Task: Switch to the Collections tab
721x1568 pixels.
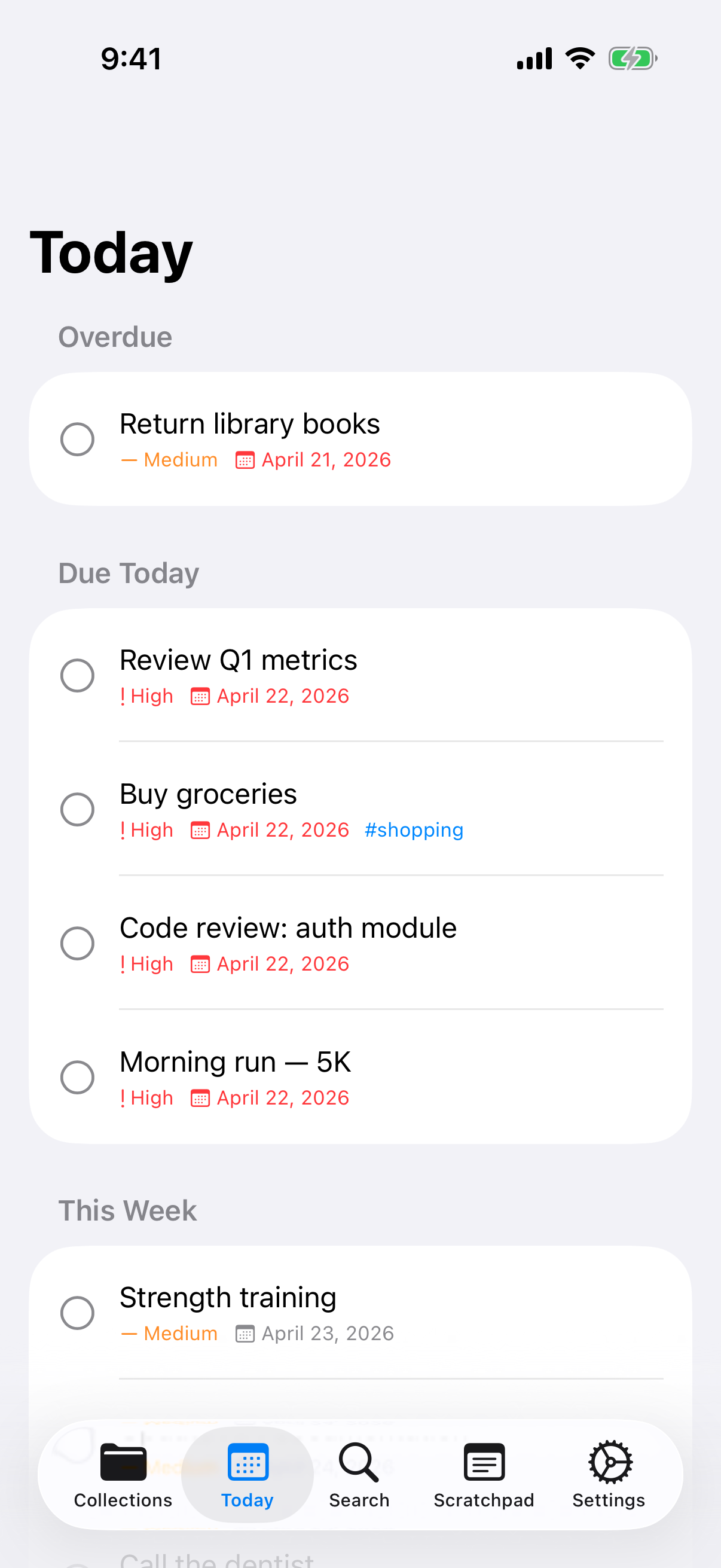Action: [123, 1474]
